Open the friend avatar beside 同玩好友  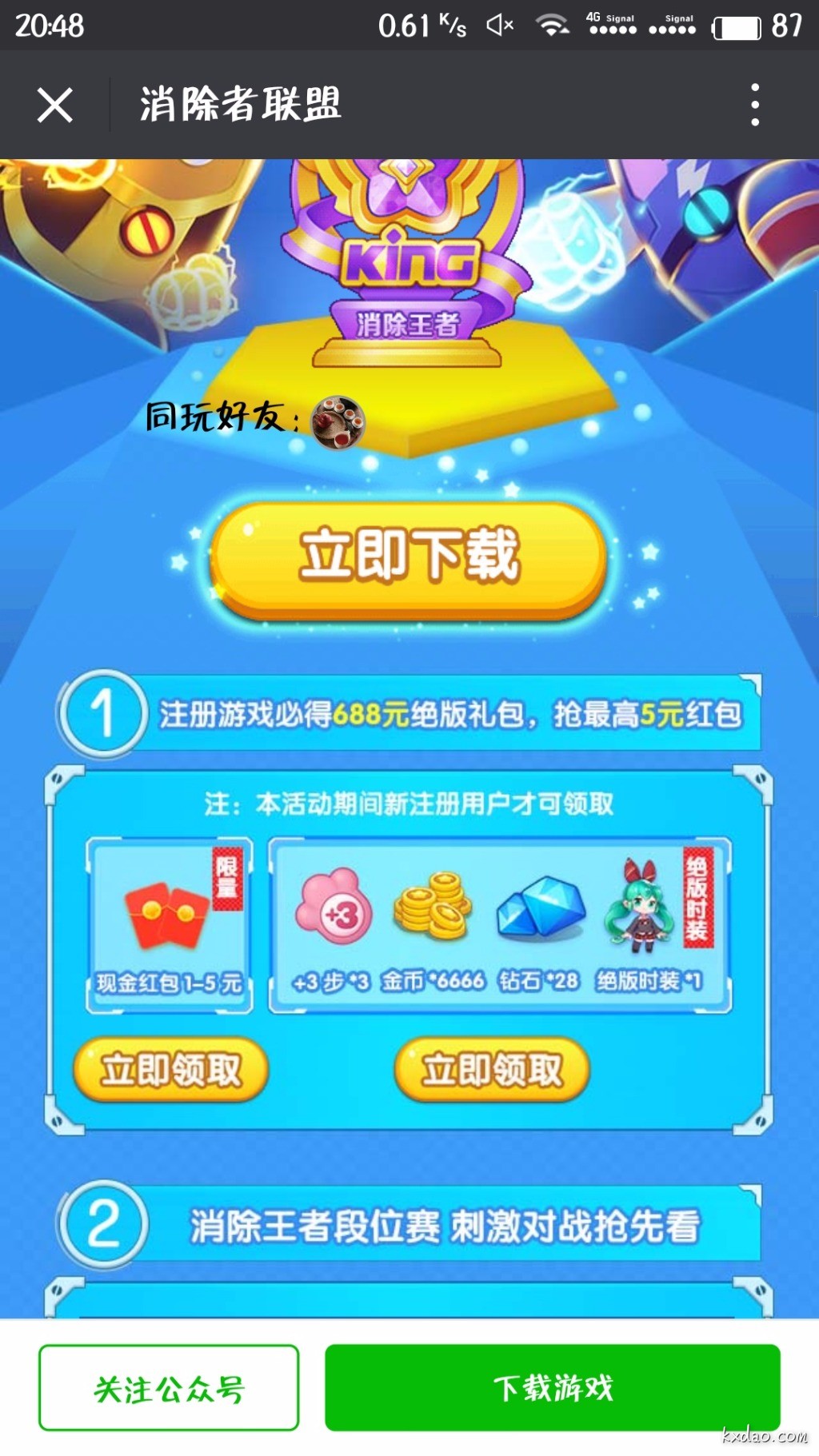[338, 422]
